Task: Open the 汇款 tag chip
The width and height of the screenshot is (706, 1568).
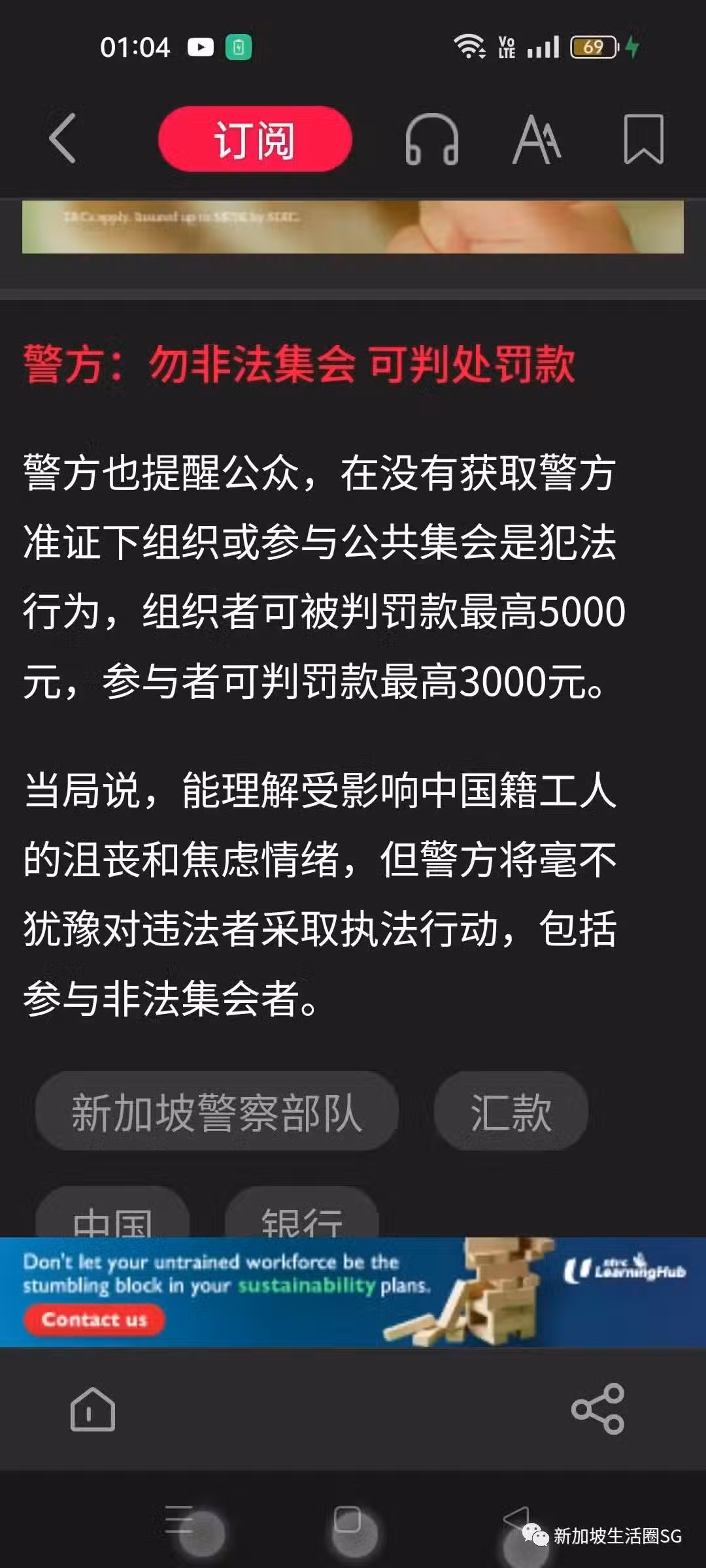Action: pos(511,1111)
